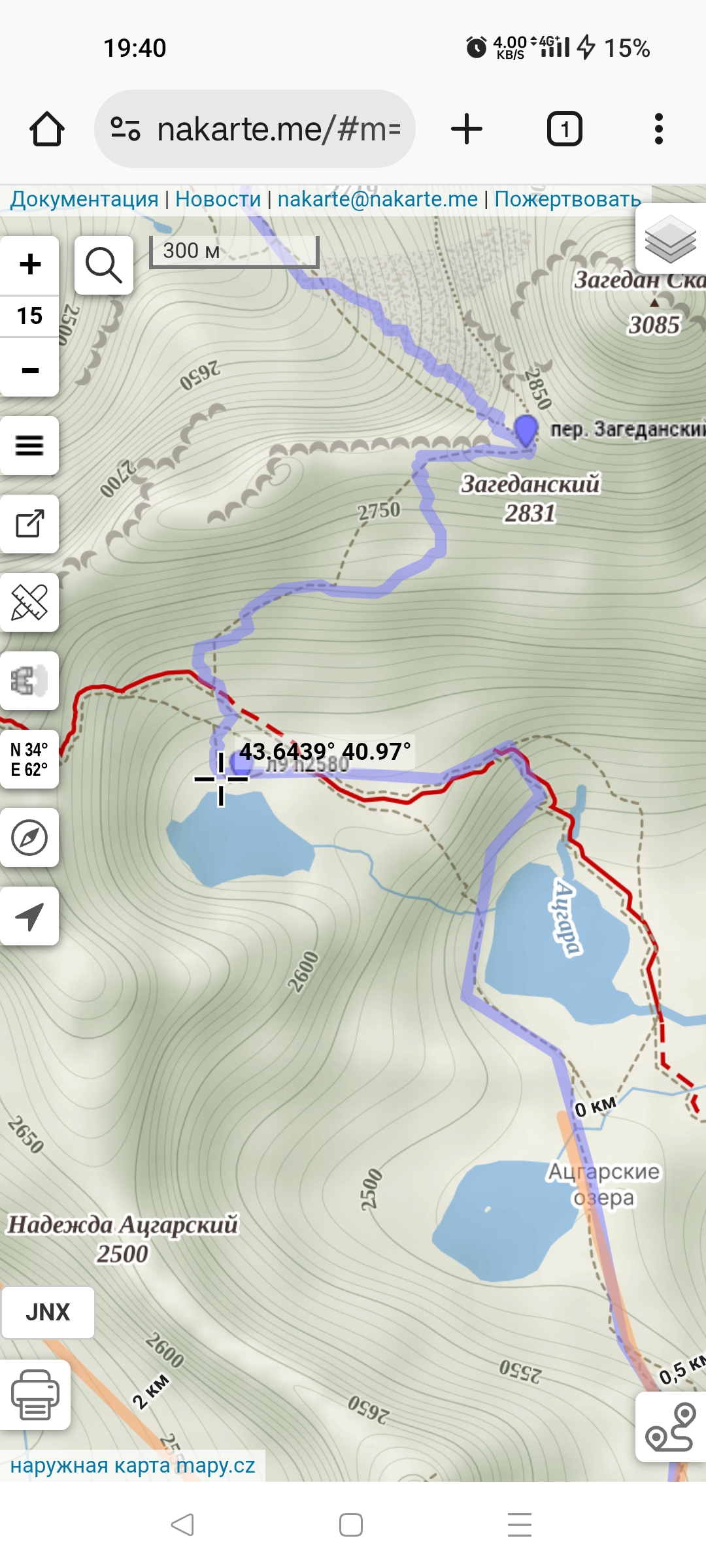Zoom in on the map
The height and width of the screenshot is (1568, 706).
click(x=29, y=265)
